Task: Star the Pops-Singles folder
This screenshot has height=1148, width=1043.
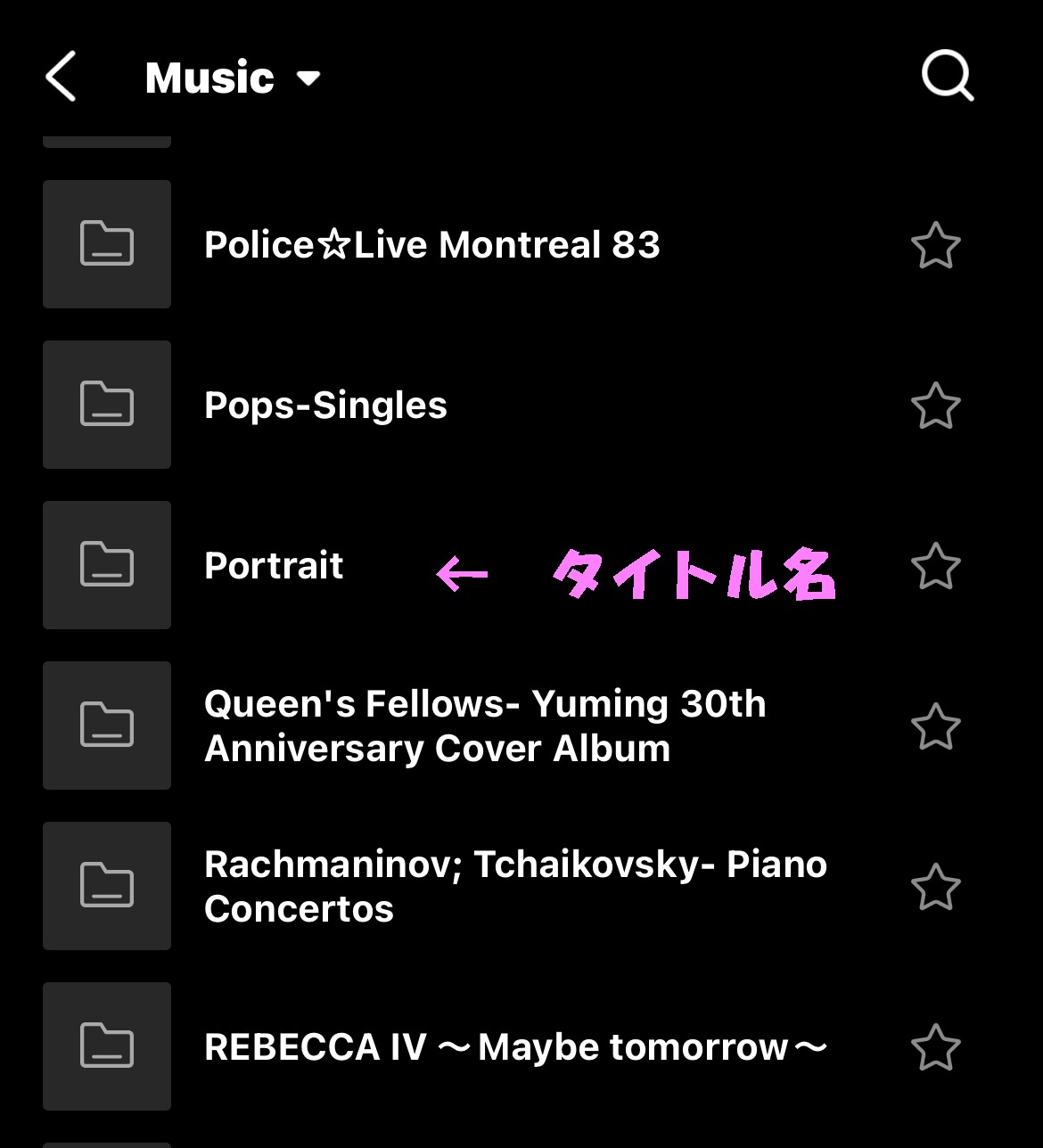Action: tap(935, 406)
